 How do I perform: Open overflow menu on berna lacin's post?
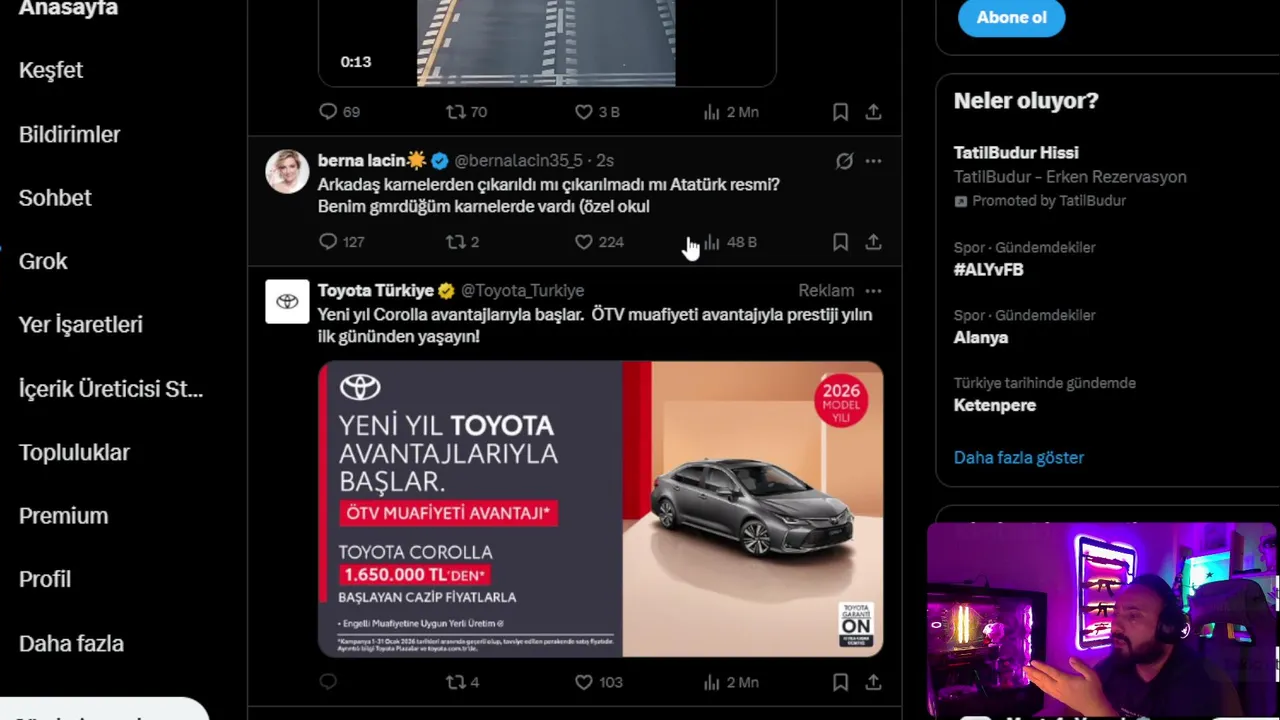click(x=873, y=161)
